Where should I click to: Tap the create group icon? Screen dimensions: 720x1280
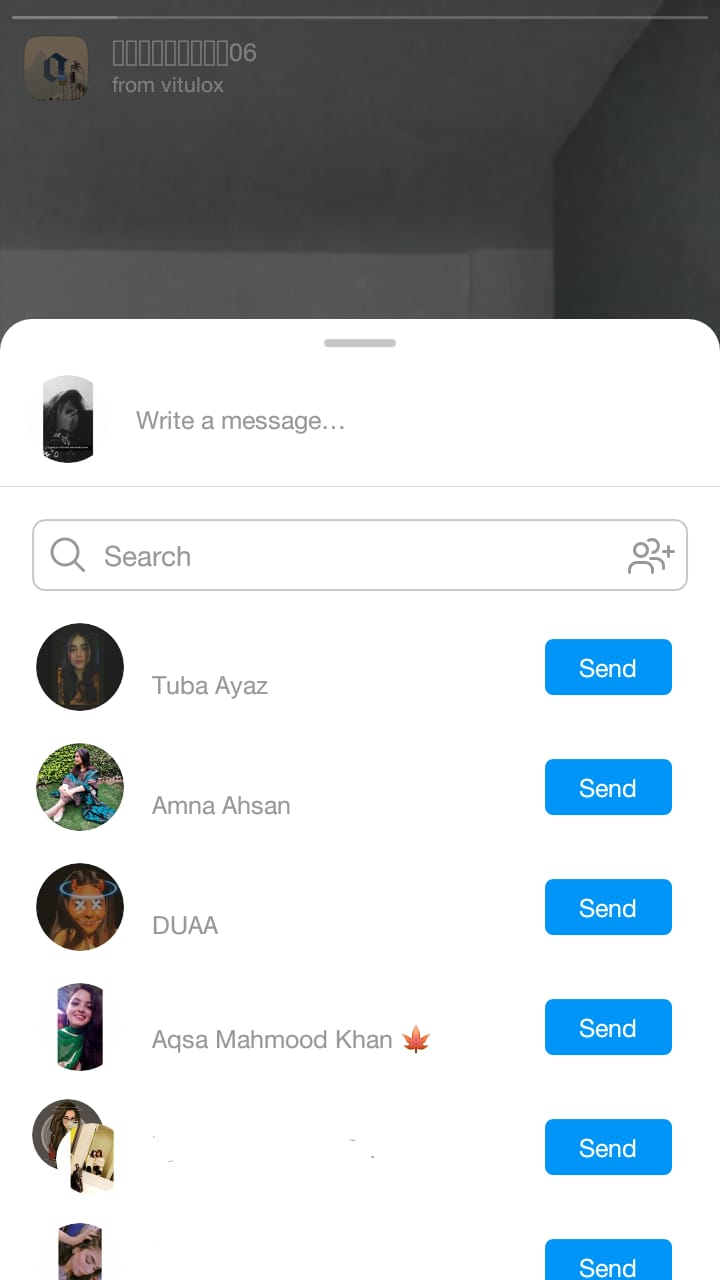651,556
